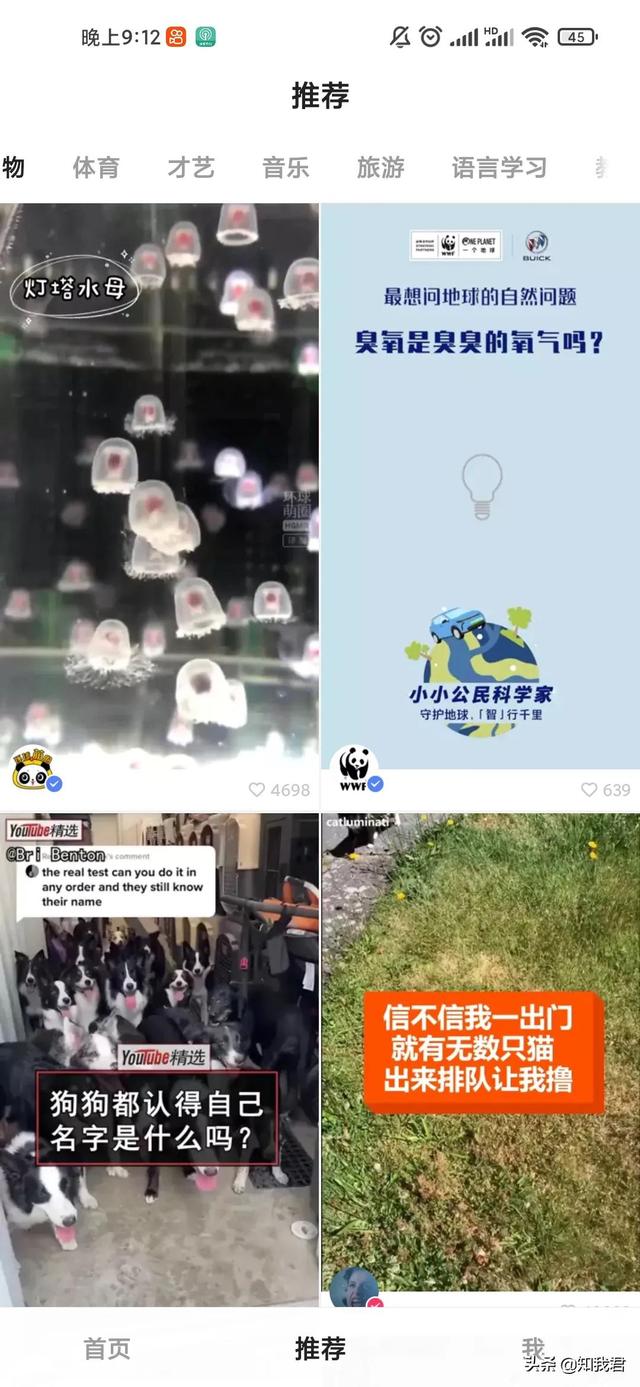Open the 灯塔水母 jellyfish video
This screenshot has height=1387, width=640.
click(x=160, y=480)
